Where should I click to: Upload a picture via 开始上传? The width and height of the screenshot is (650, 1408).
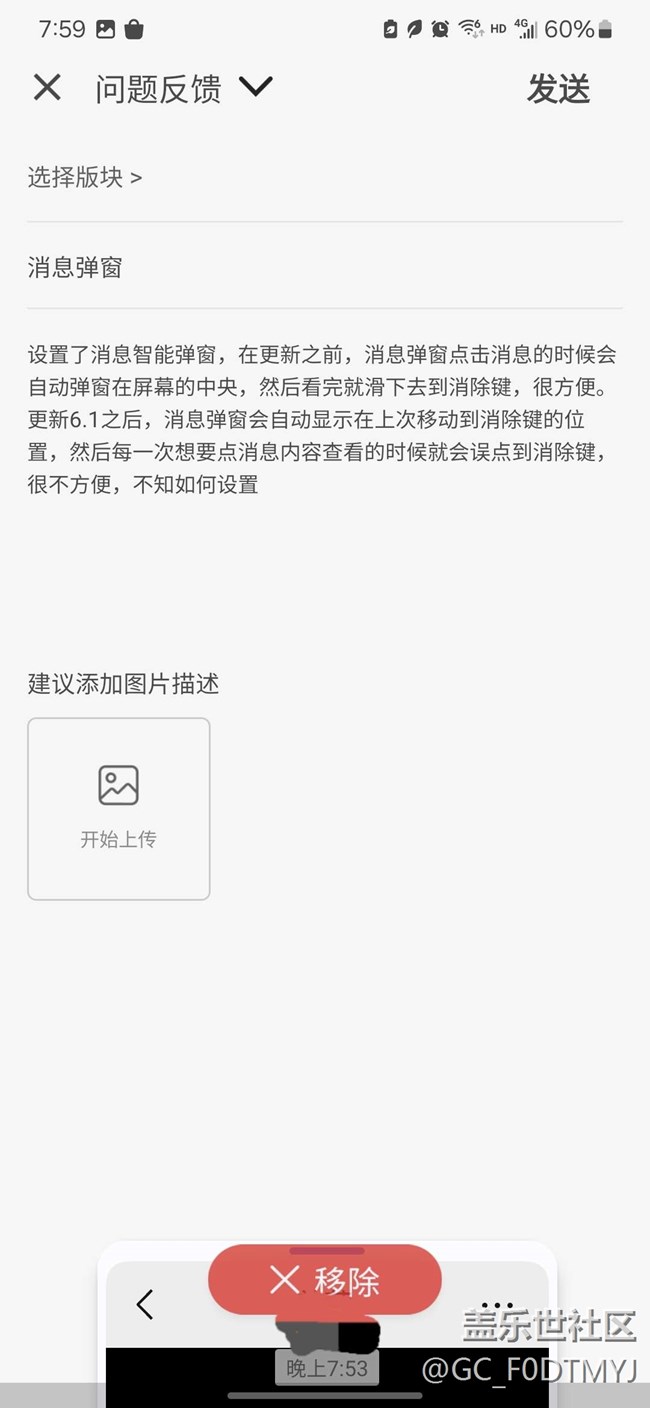pyautogui.click(x=119, y=808)
